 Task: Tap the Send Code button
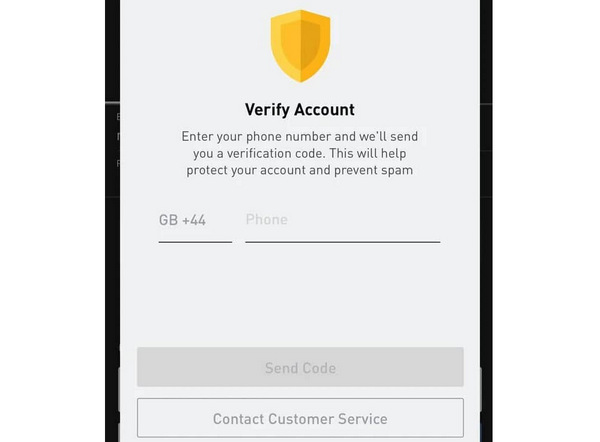pos(300,368)
